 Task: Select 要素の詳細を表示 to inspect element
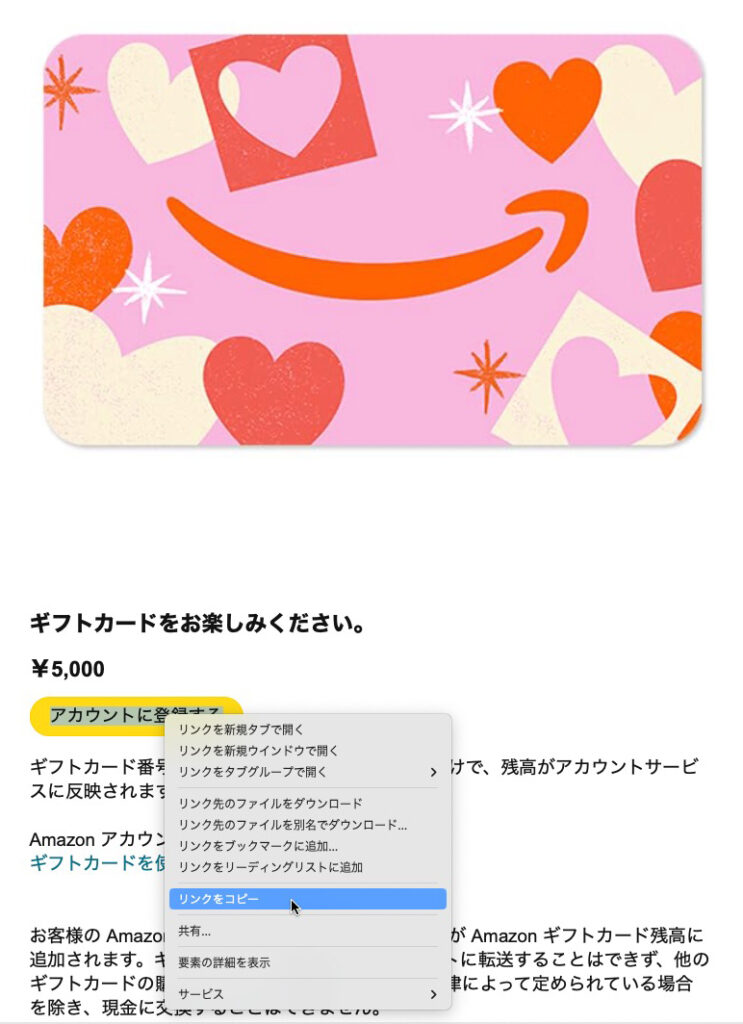[224, 962]
